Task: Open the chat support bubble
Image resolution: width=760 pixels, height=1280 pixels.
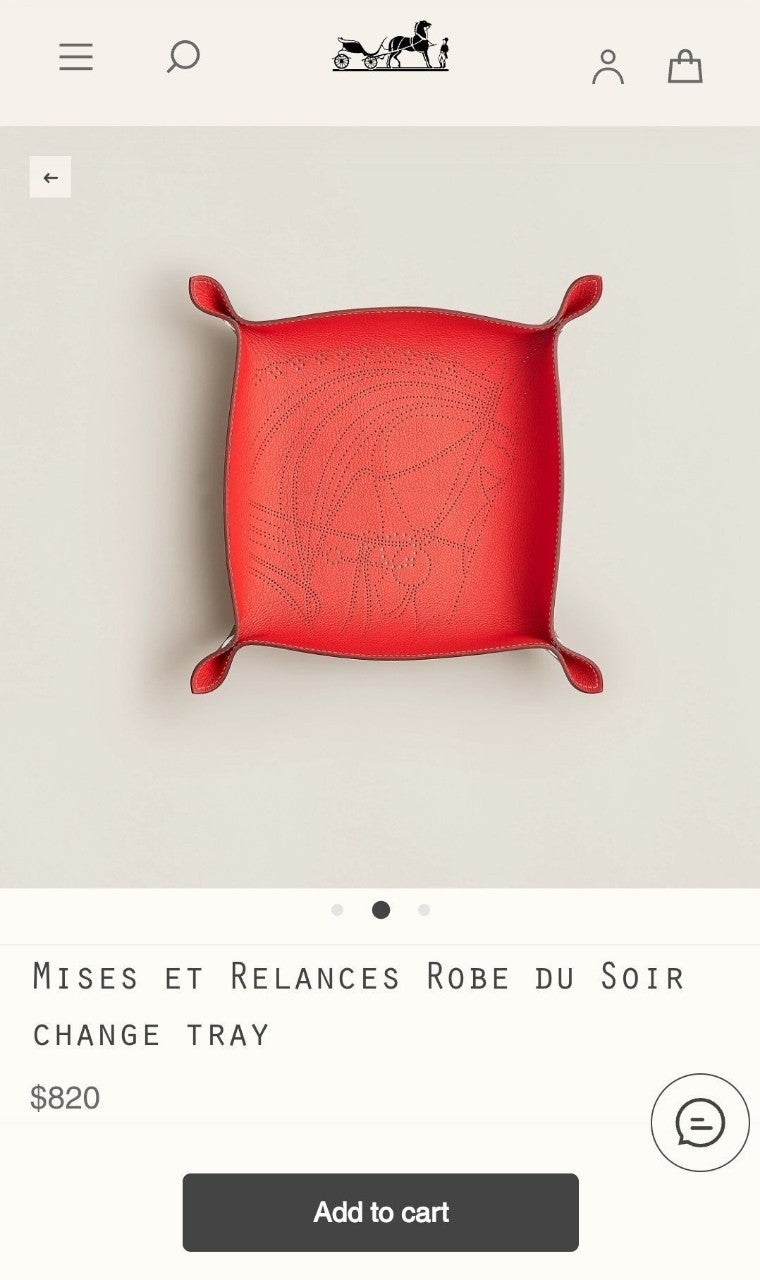Action: pos(700,1122)
